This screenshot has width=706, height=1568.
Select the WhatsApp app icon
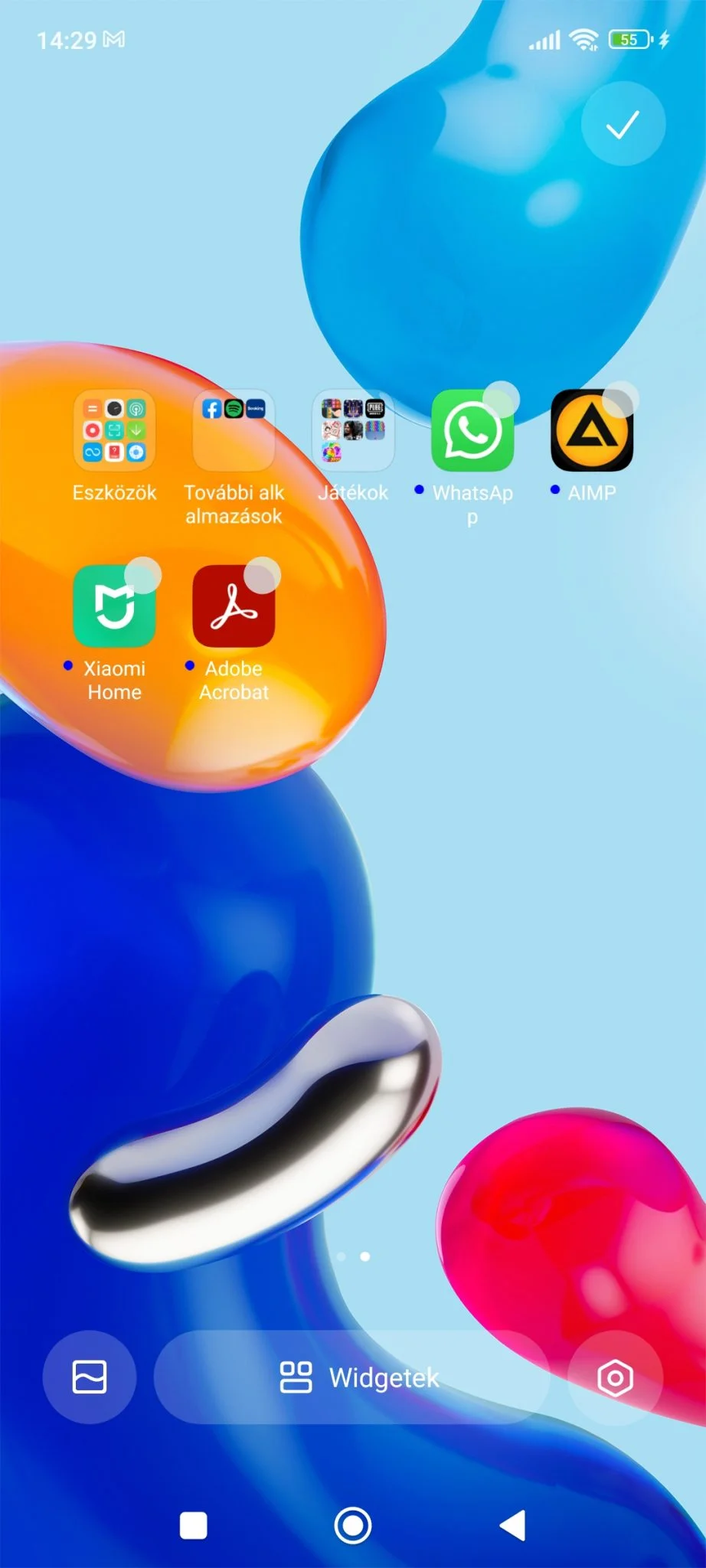click(472, 432)
